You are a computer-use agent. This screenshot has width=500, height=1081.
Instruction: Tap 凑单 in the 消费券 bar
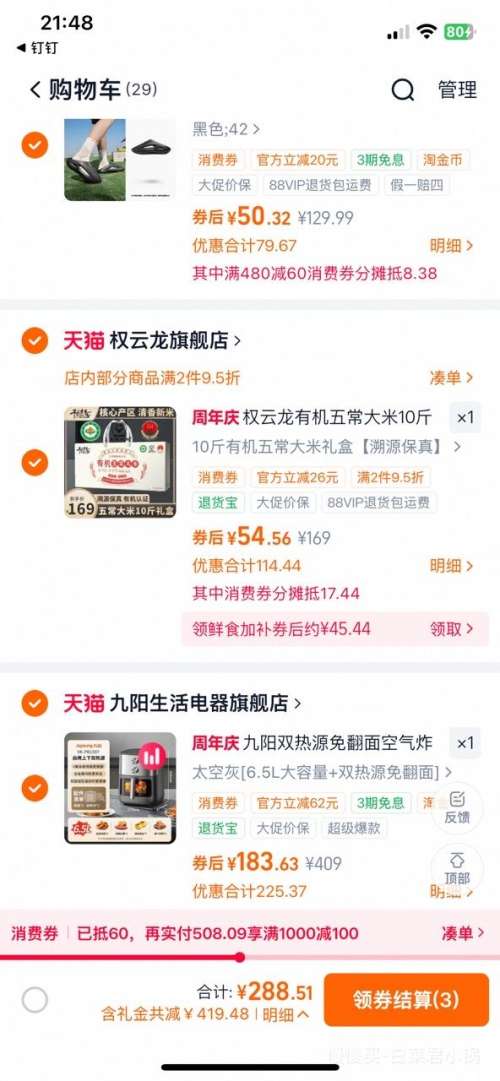click(462, 933)
